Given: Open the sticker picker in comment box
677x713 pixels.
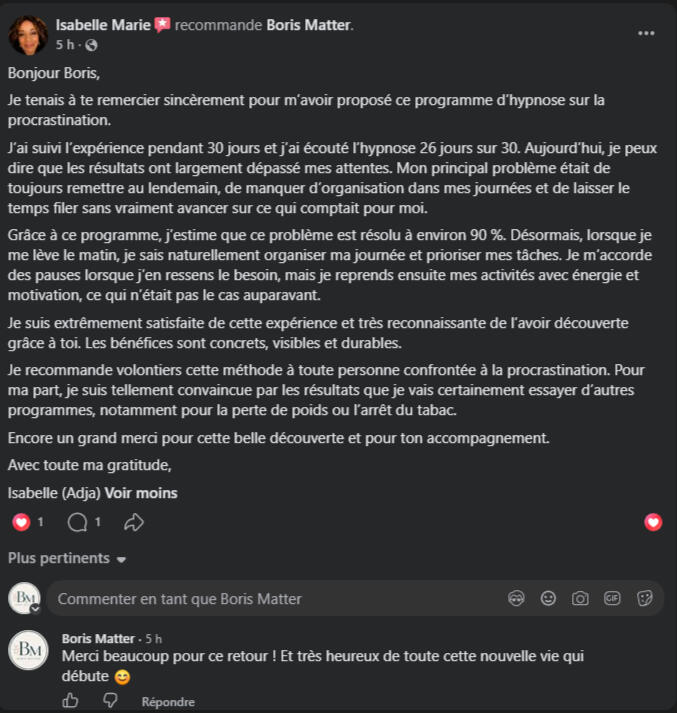Looking at the screenshot, I should (645, 598).
